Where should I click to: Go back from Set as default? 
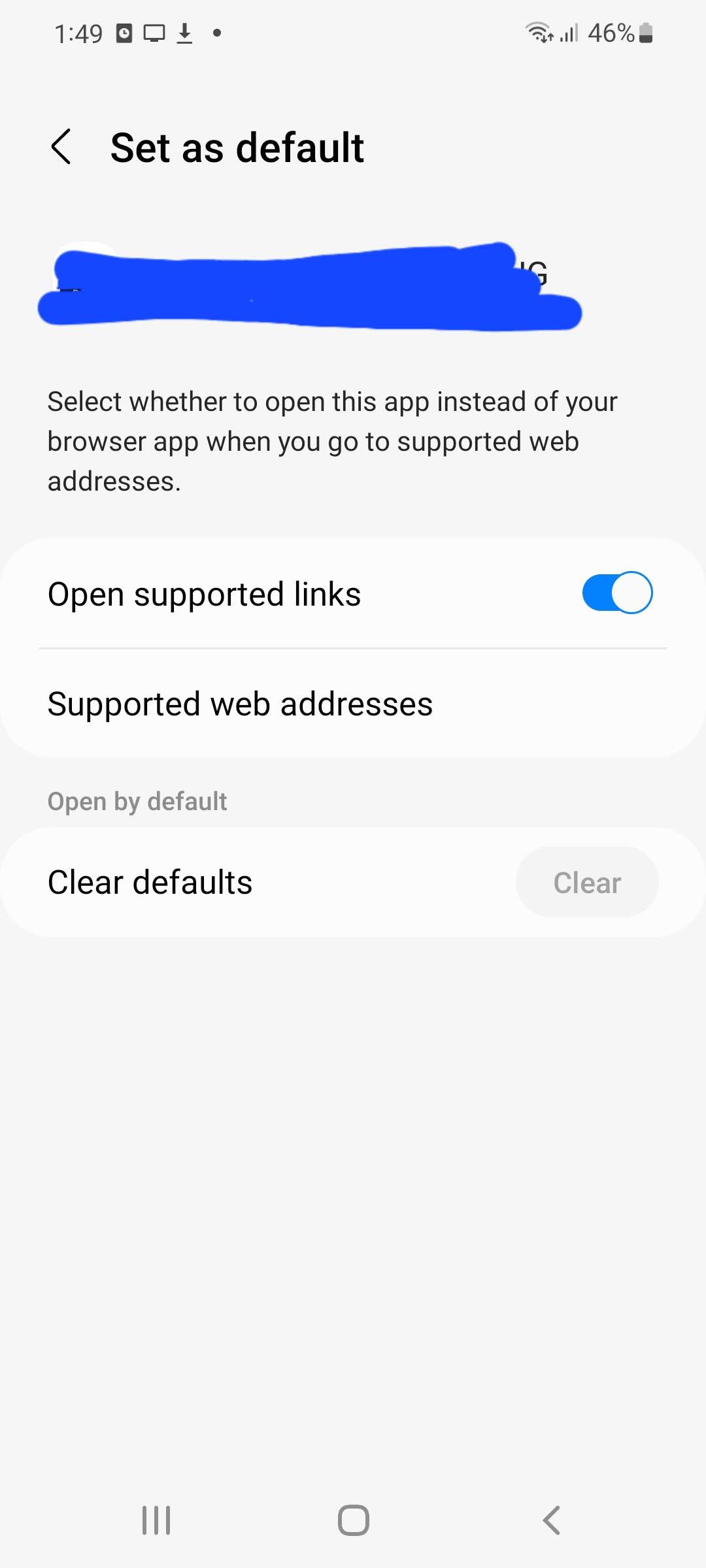[x=61, y=147]
